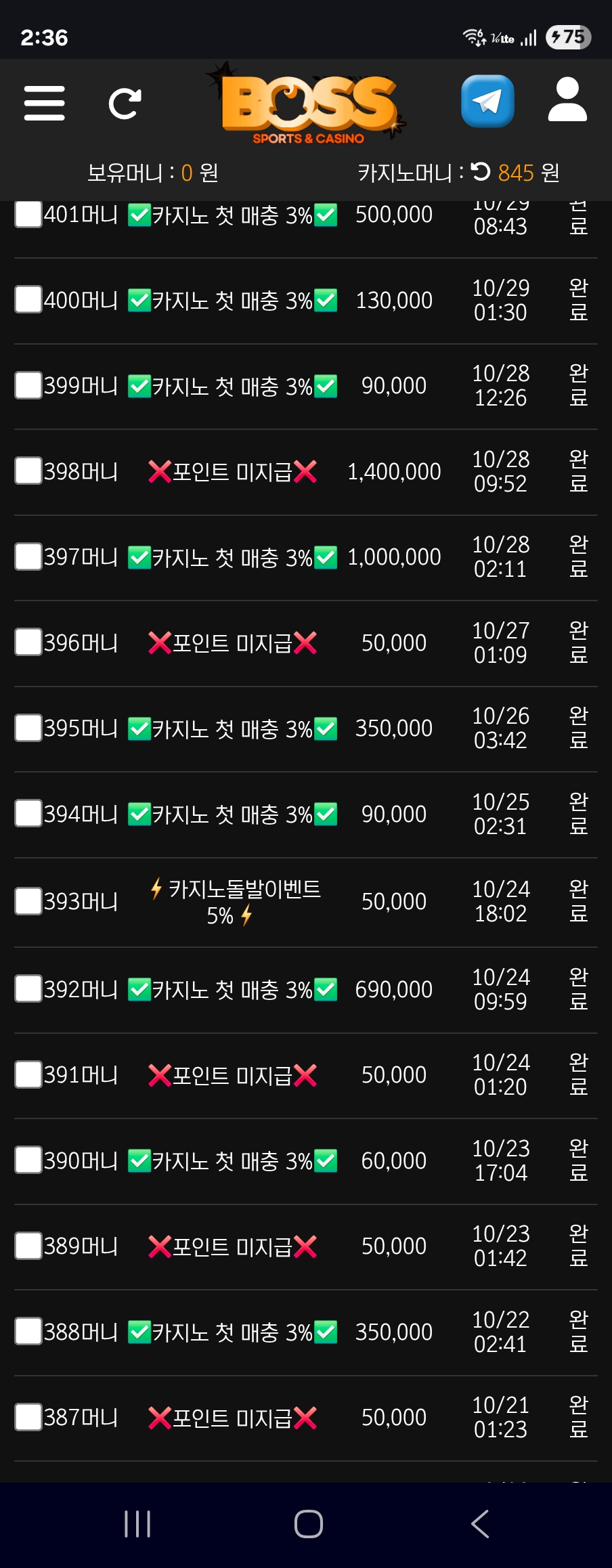Image resolution: width=612 pixels, height=1568 pixels.
Task: Check the 398머니 row checkbox
Action: click(28, 471)
